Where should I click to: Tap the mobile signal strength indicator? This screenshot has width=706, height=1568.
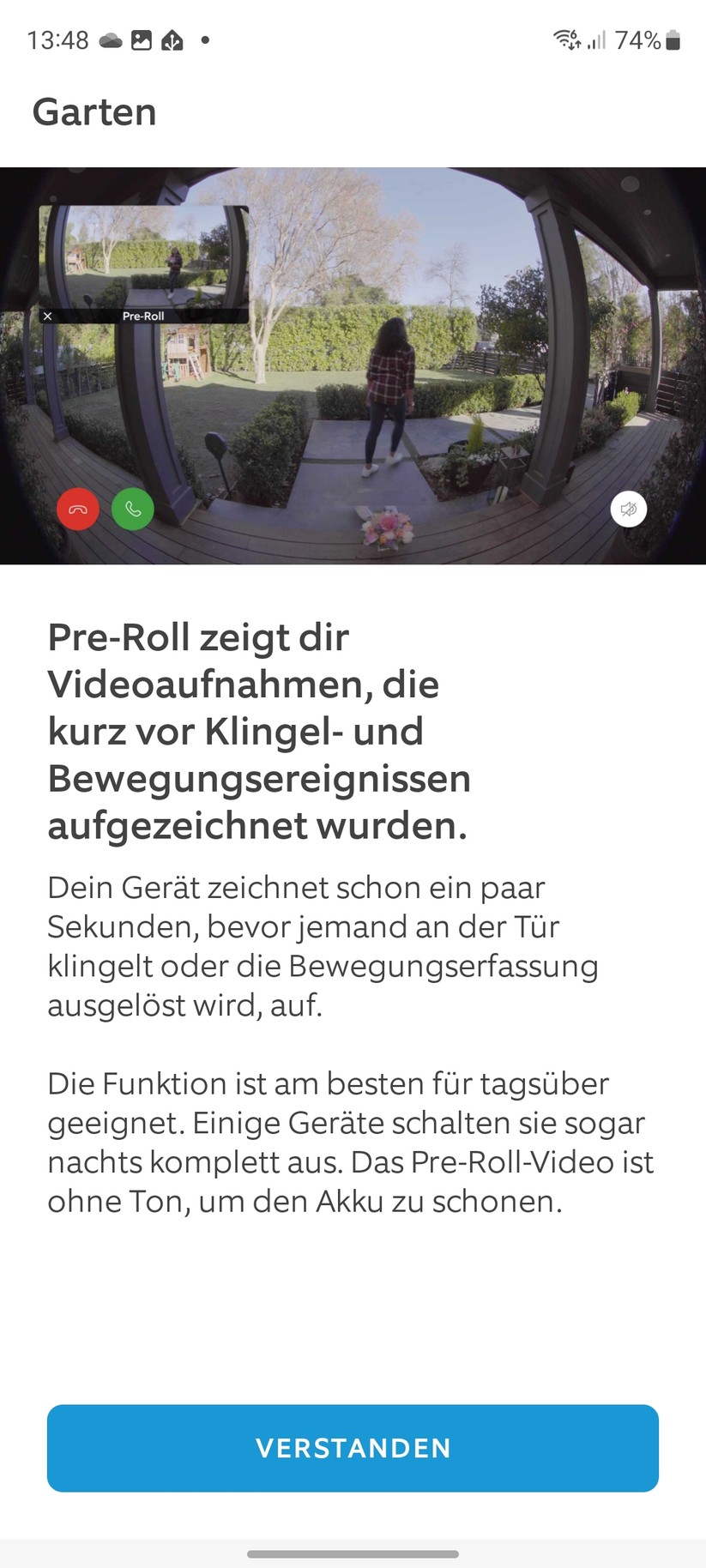595,39
